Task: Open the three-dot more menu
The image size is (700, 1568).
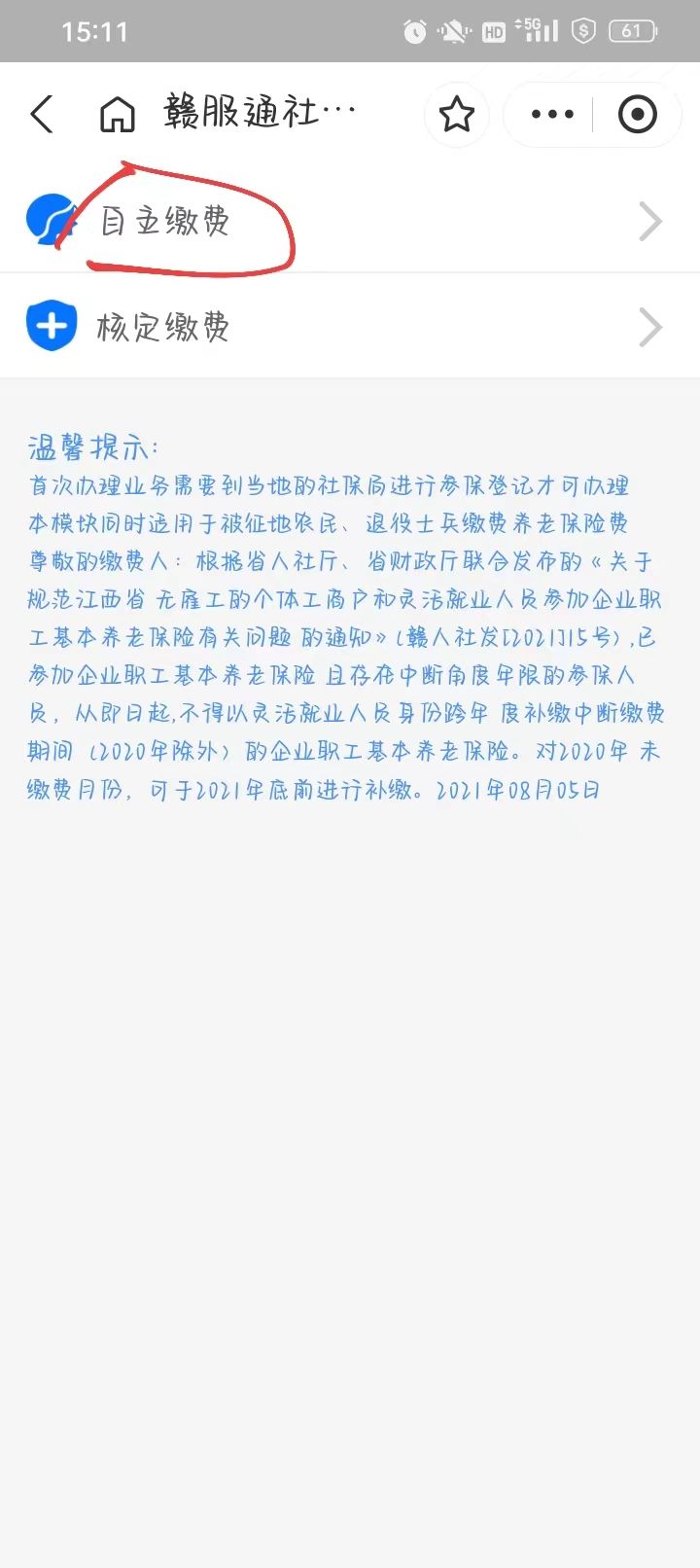Action: [x=552, y=115]
